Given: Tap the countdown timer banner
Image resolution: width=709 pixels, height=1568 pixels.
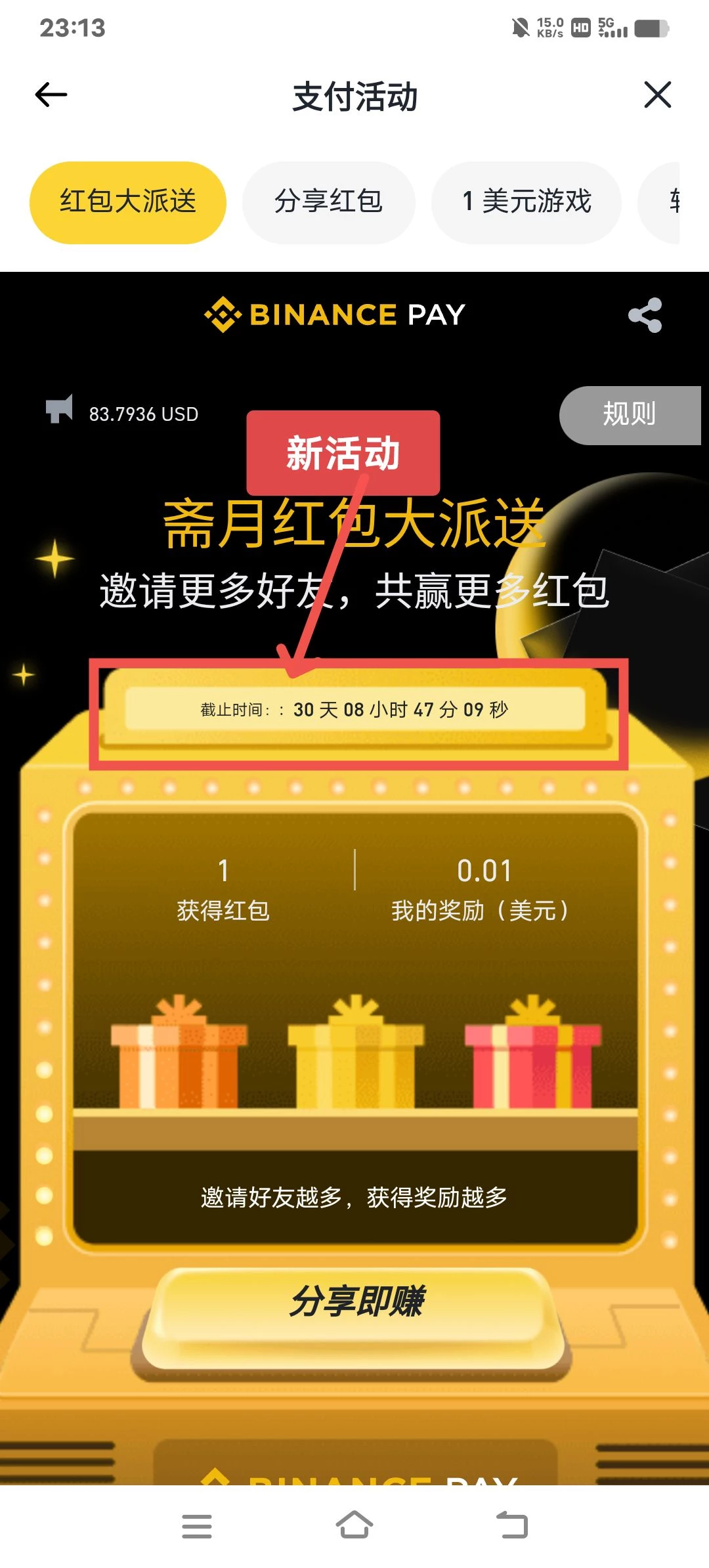Looking at the screenshot, I should click(354, 709).
